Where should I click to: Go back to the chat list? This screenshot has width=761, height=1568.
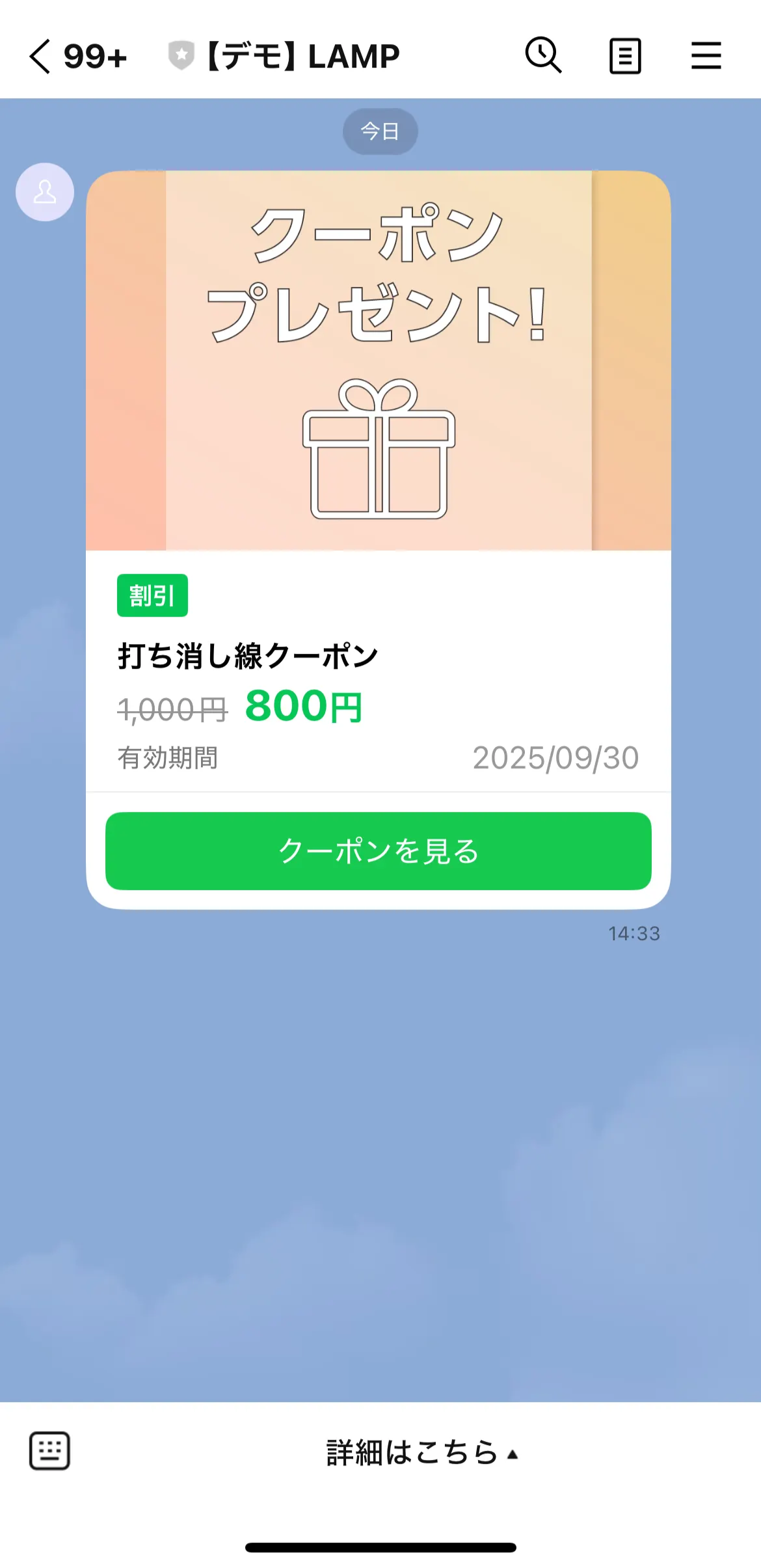pos(40,57)
